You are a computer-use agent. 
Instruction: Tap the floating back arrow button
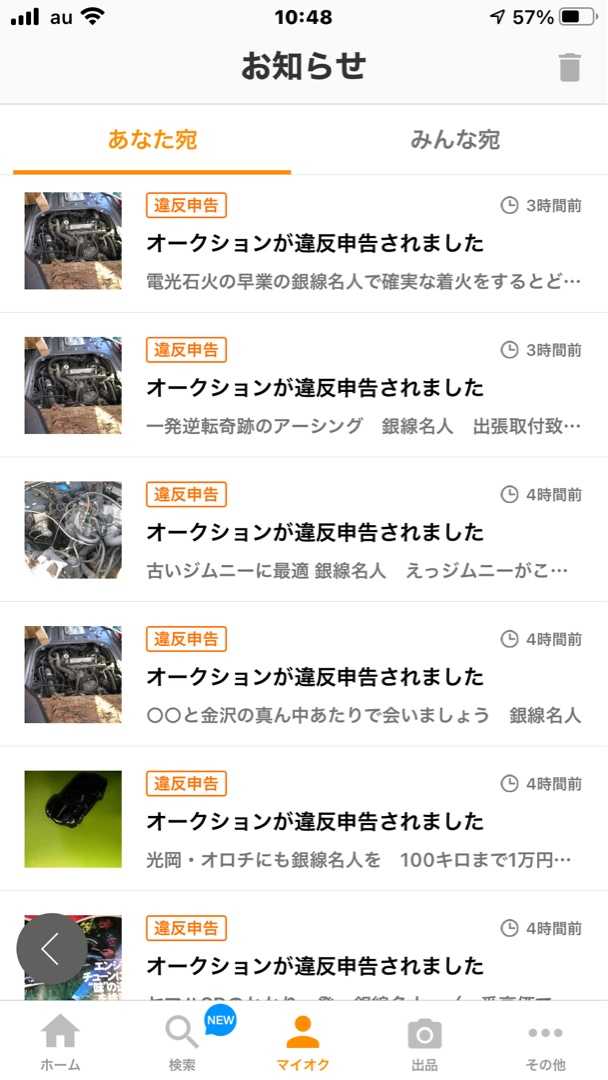click(x=51, y=948)
